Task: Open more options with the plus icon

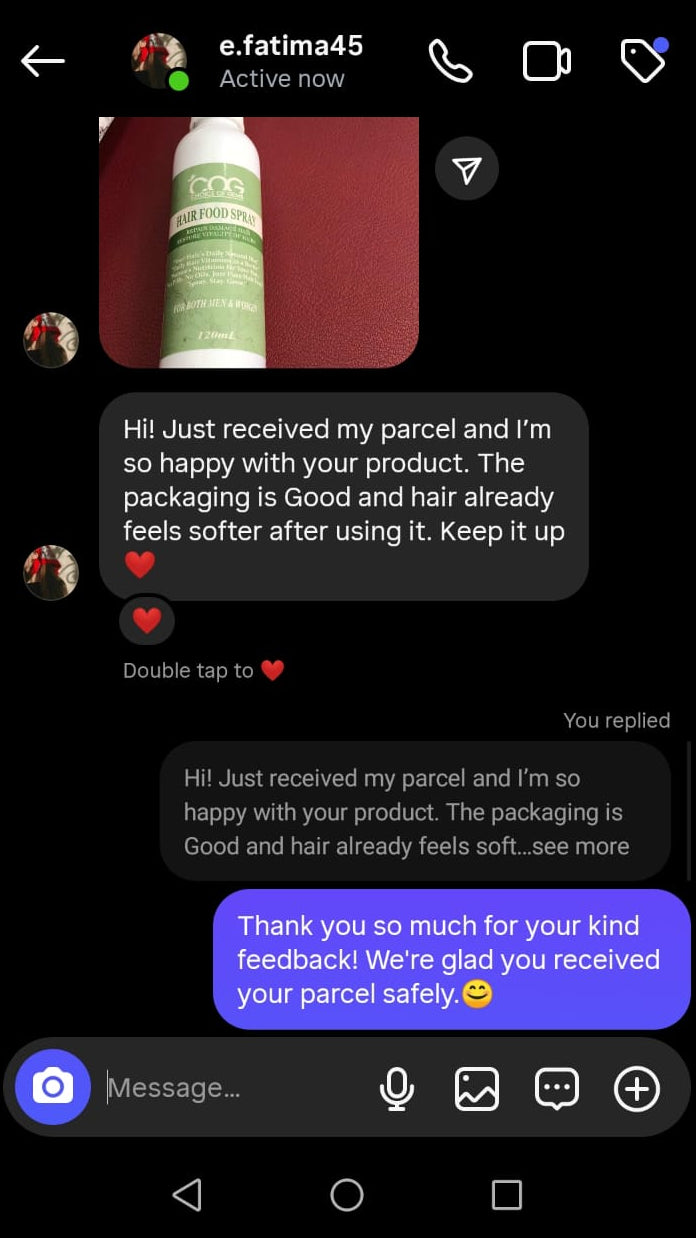Action: pos(637,1088)
